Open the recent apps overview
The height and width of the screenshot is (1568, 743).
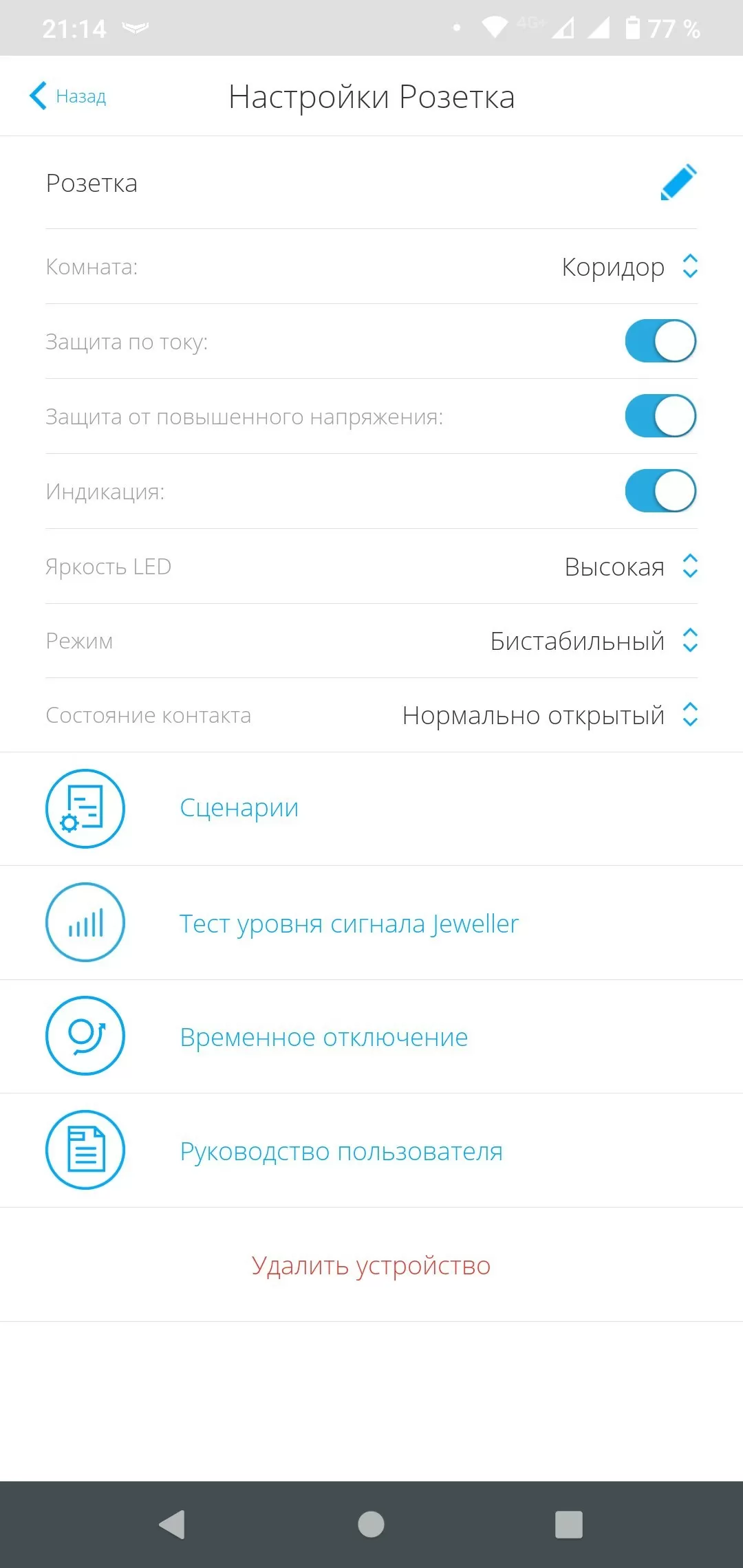(568, 1525)
